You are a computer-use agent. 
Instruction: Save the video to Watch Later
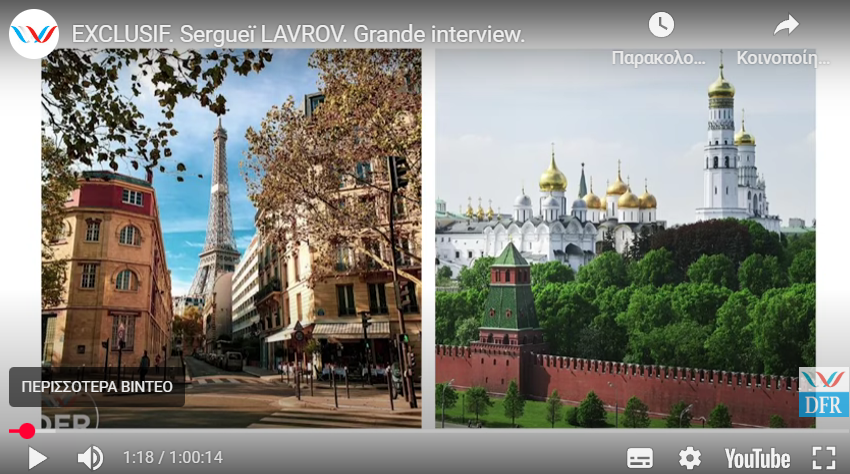660,37
